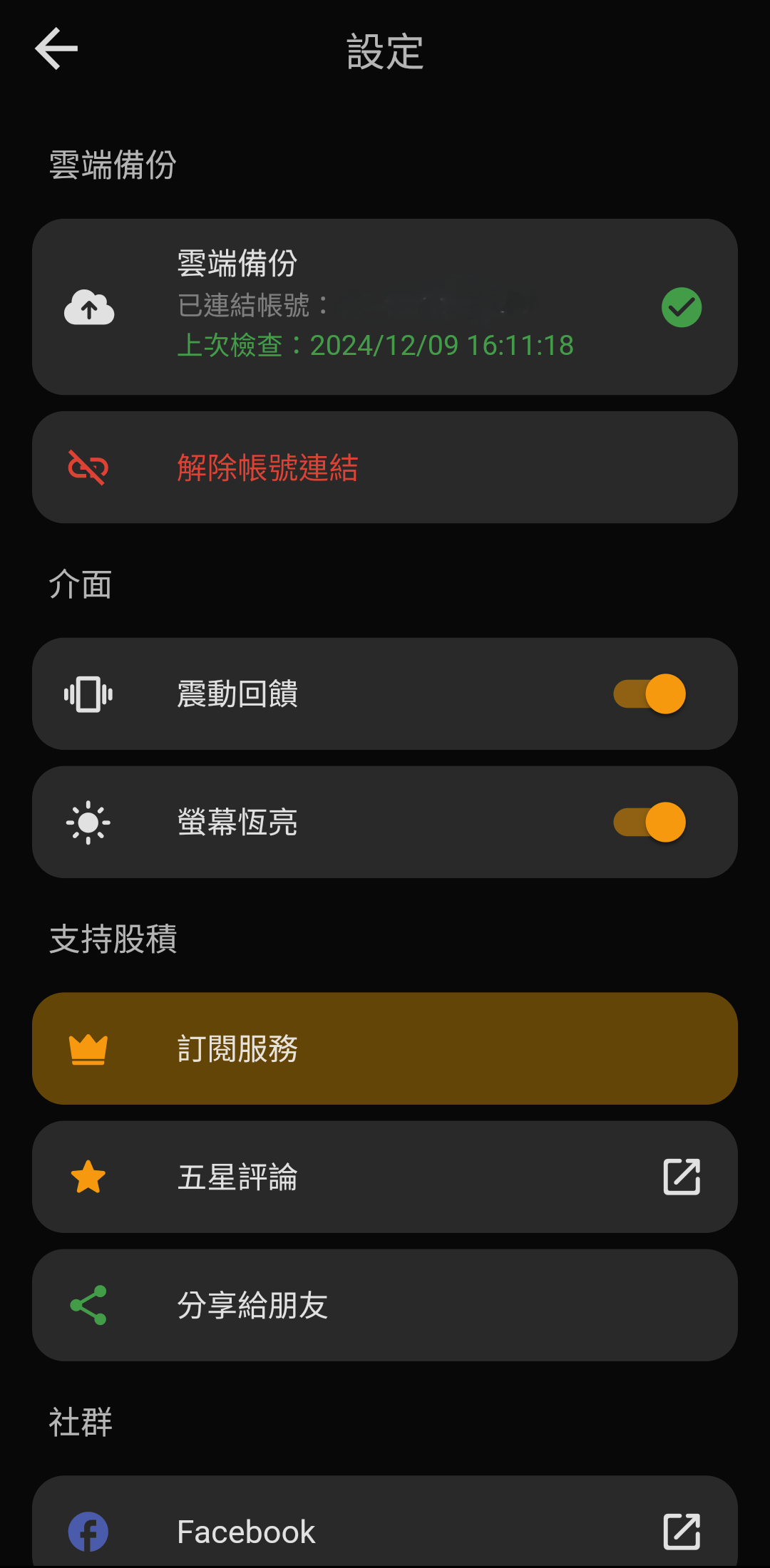
Task: Open the Facebook community link
Action: click(385, 1522)
